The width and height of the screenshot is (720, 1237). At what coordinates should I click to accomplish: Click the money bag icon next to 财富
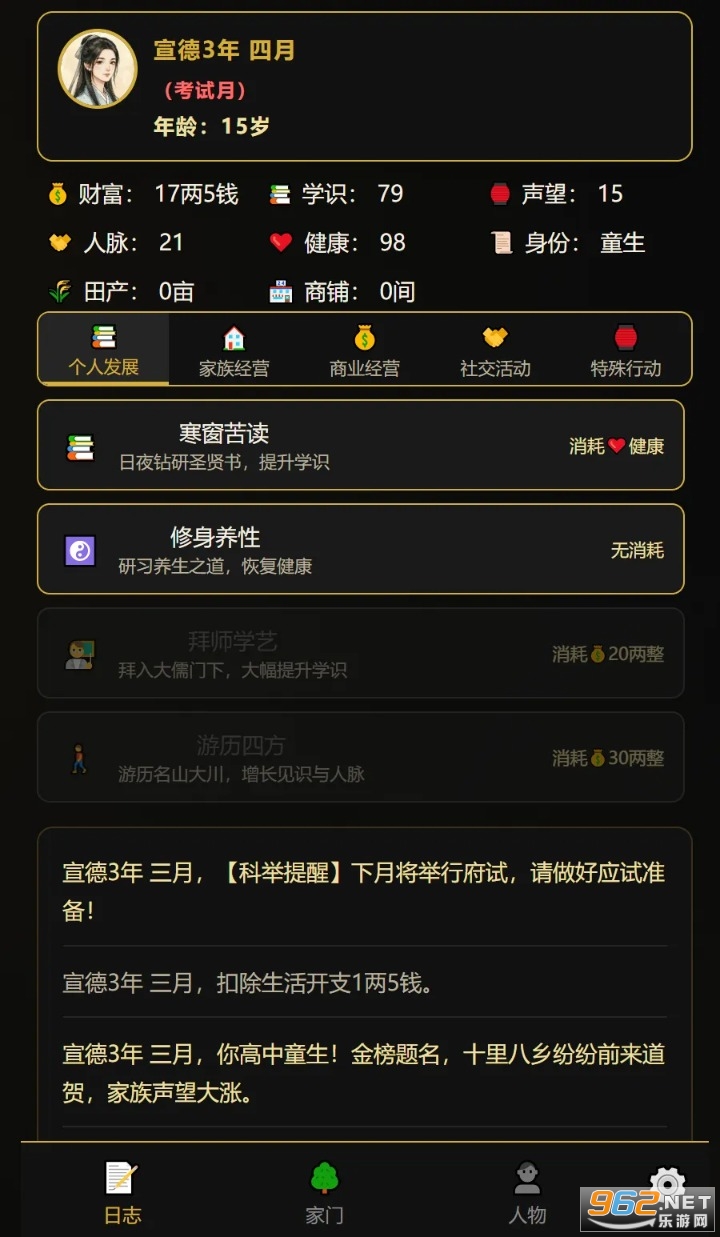[57, 194]
